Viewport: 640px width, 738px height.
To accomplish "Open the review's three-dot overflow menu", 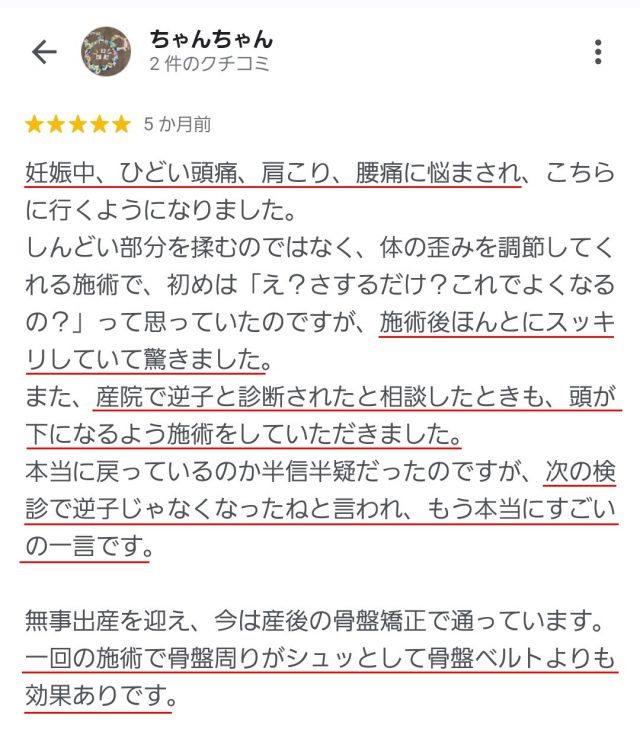I will 597,52.
